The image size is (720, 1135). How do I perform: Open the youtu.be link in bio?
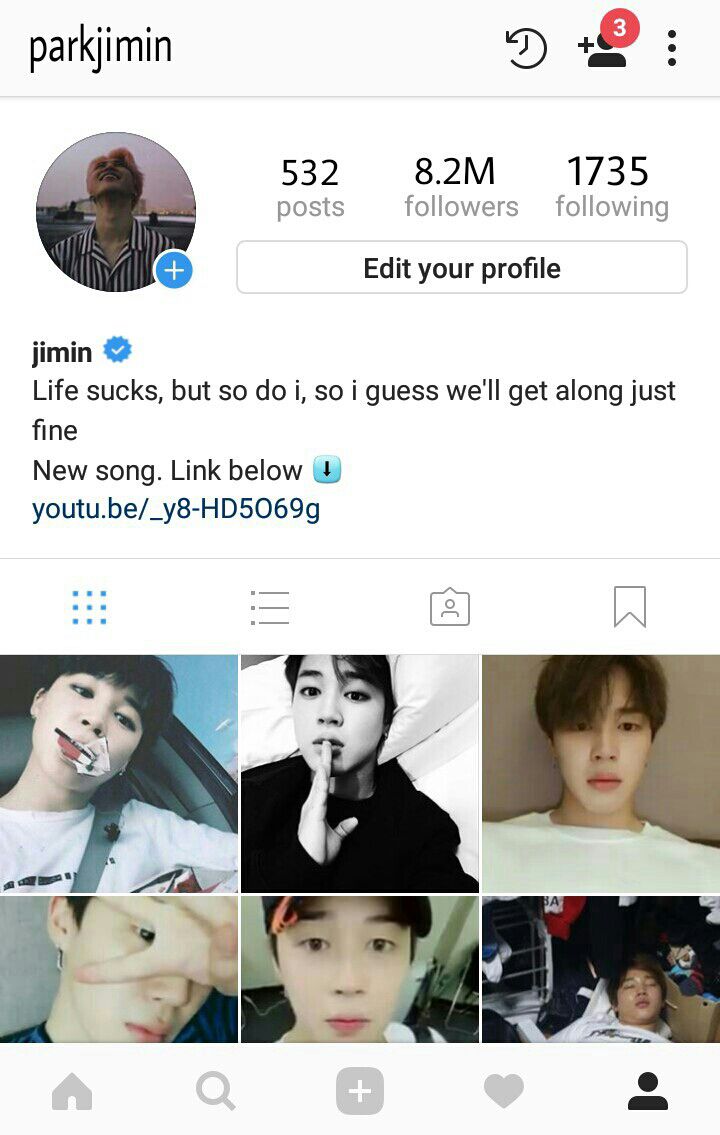click(x=176, y=510)
